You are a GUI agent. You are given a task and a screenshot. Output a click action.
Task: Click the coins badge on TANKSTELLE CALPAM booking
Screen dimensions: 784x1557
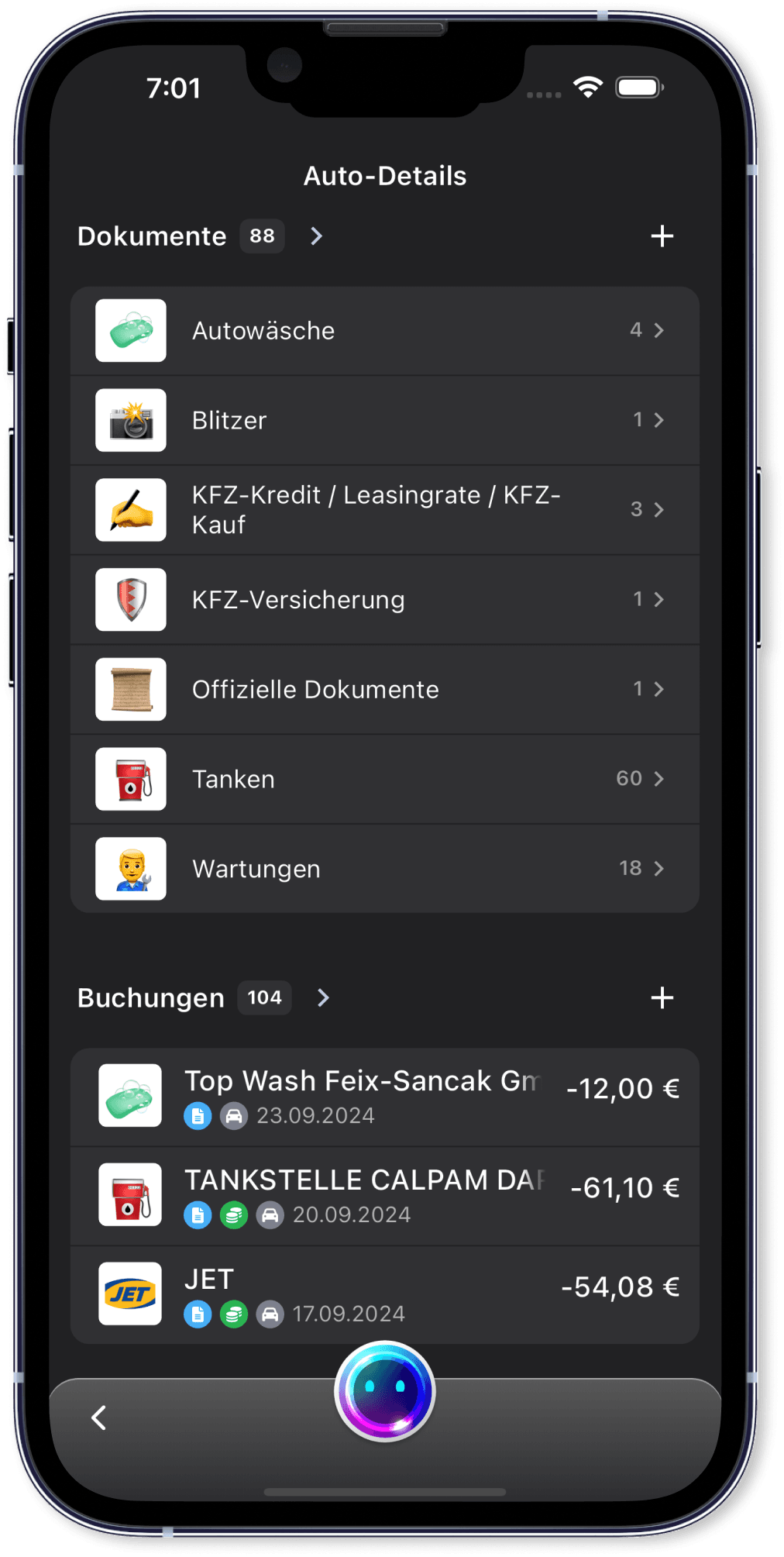pyautogui.click(x=235, y=1214)
